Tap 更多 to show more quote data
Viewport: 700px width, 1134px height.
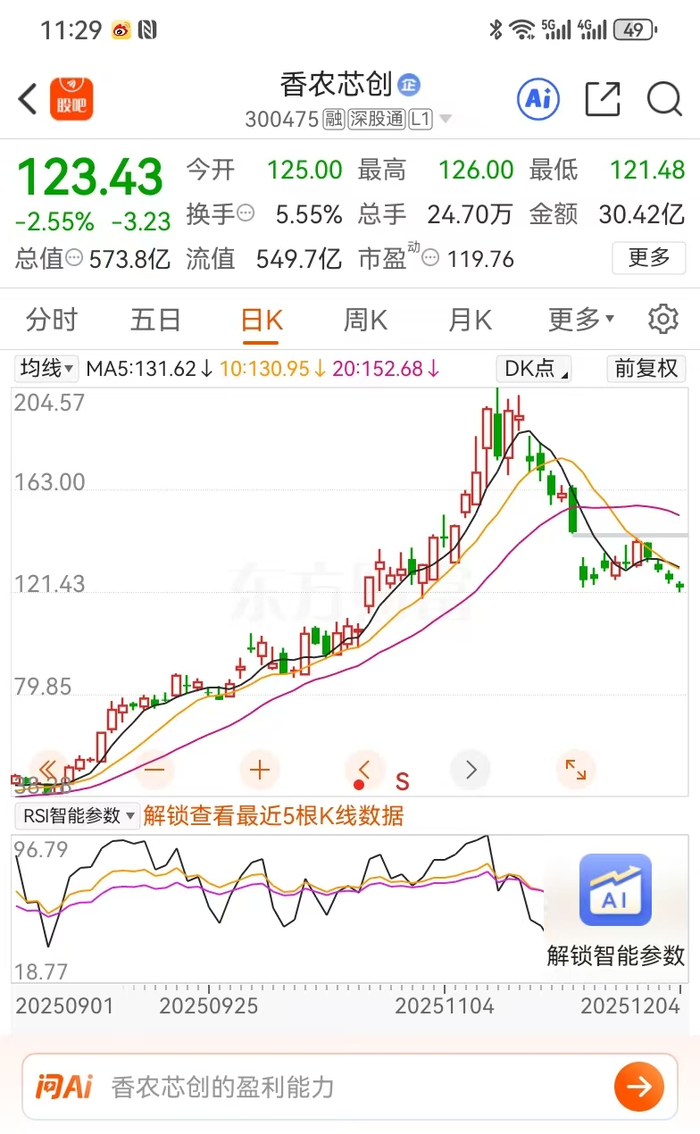(x=649, y=258)
